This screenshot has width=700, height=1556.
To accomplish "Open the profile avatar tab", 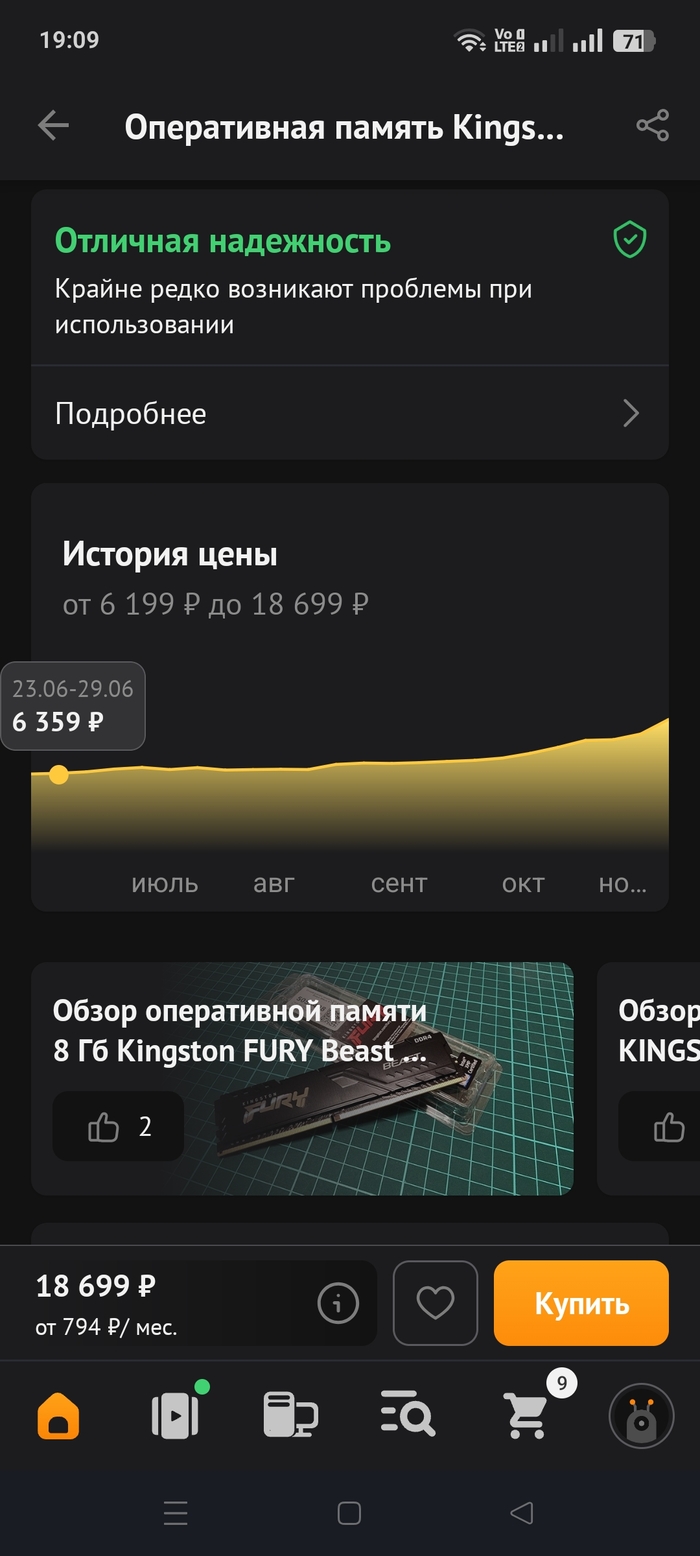I will pyautogui.click(x=640, y=1416).
